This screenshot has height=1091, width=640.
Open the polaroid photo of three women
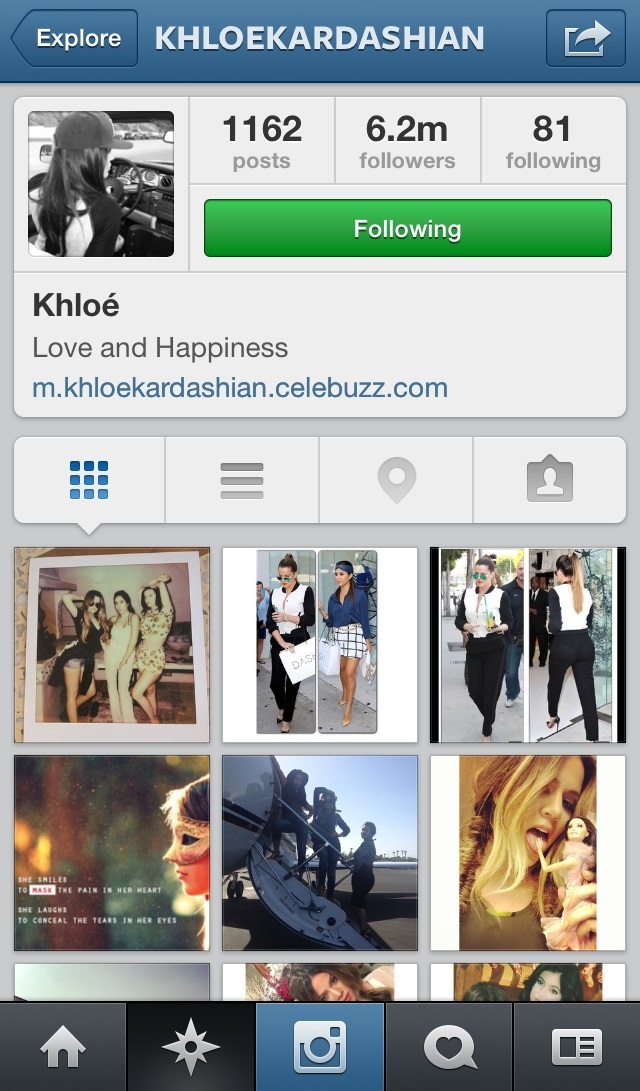pyautogui.click(x=112, y=645)
